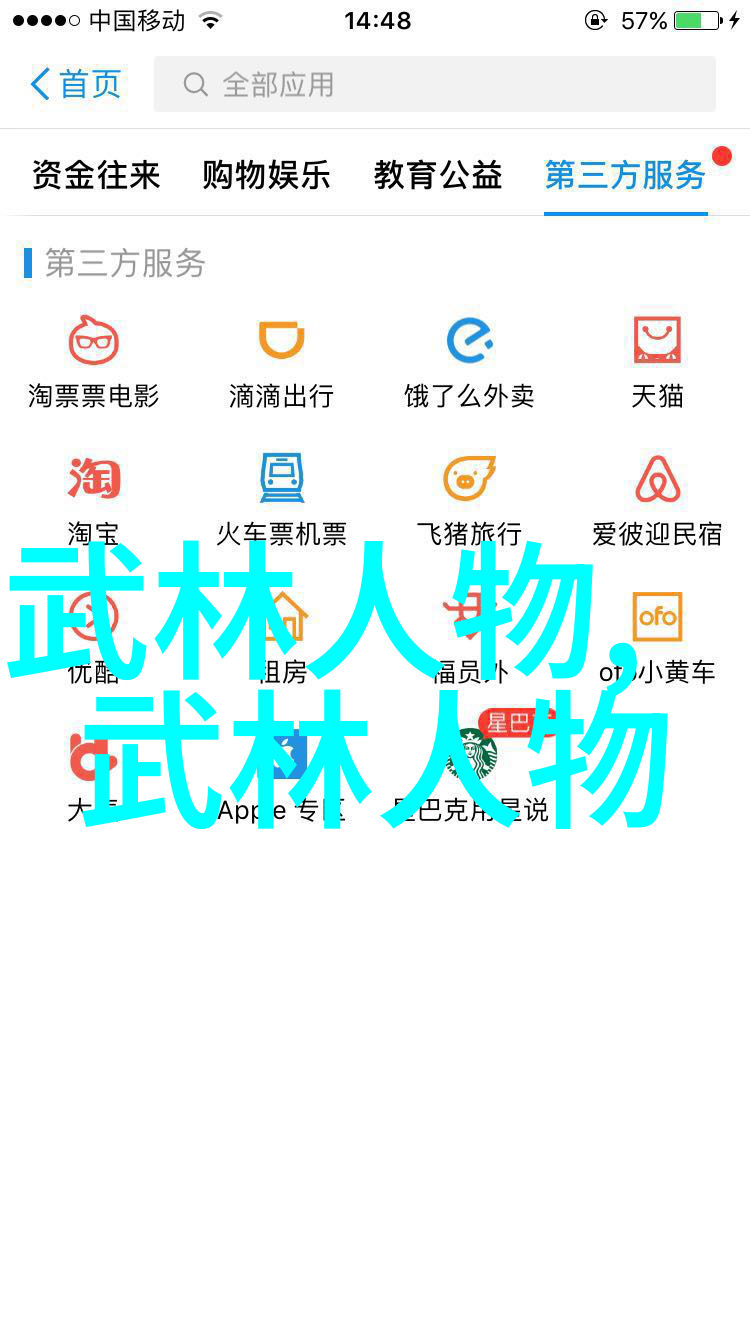Select the 第三方服务 tab
This screenshot has height=1334, width=750.
tap(625, 176)
